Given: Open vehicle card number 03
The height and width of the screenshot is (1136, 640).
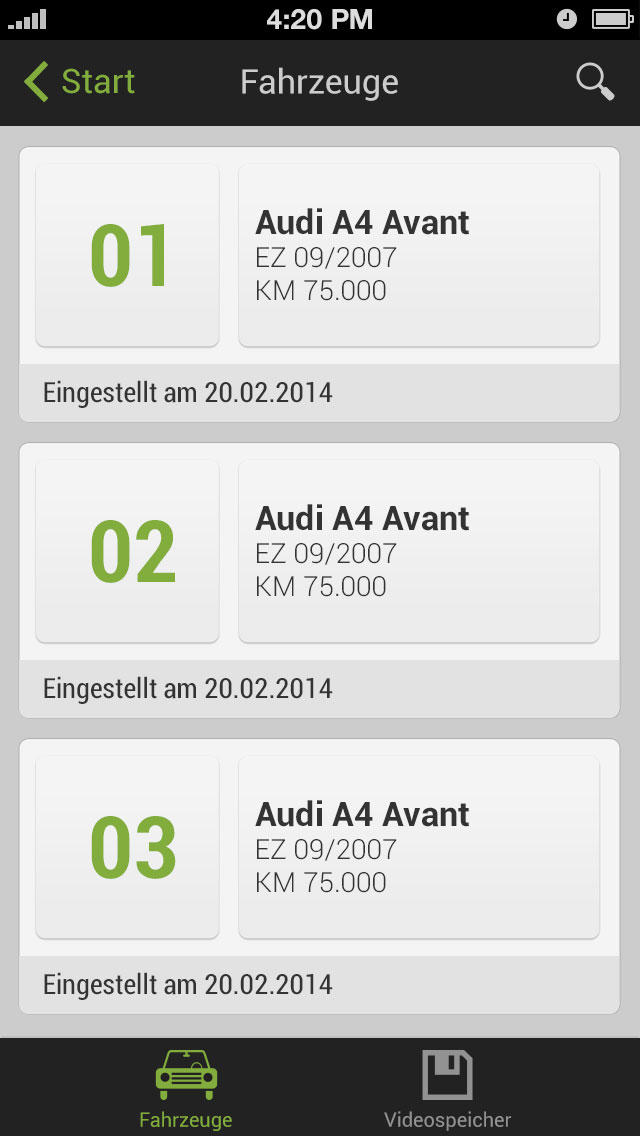Looking at the screenshot, I should (x=319, y=877).
